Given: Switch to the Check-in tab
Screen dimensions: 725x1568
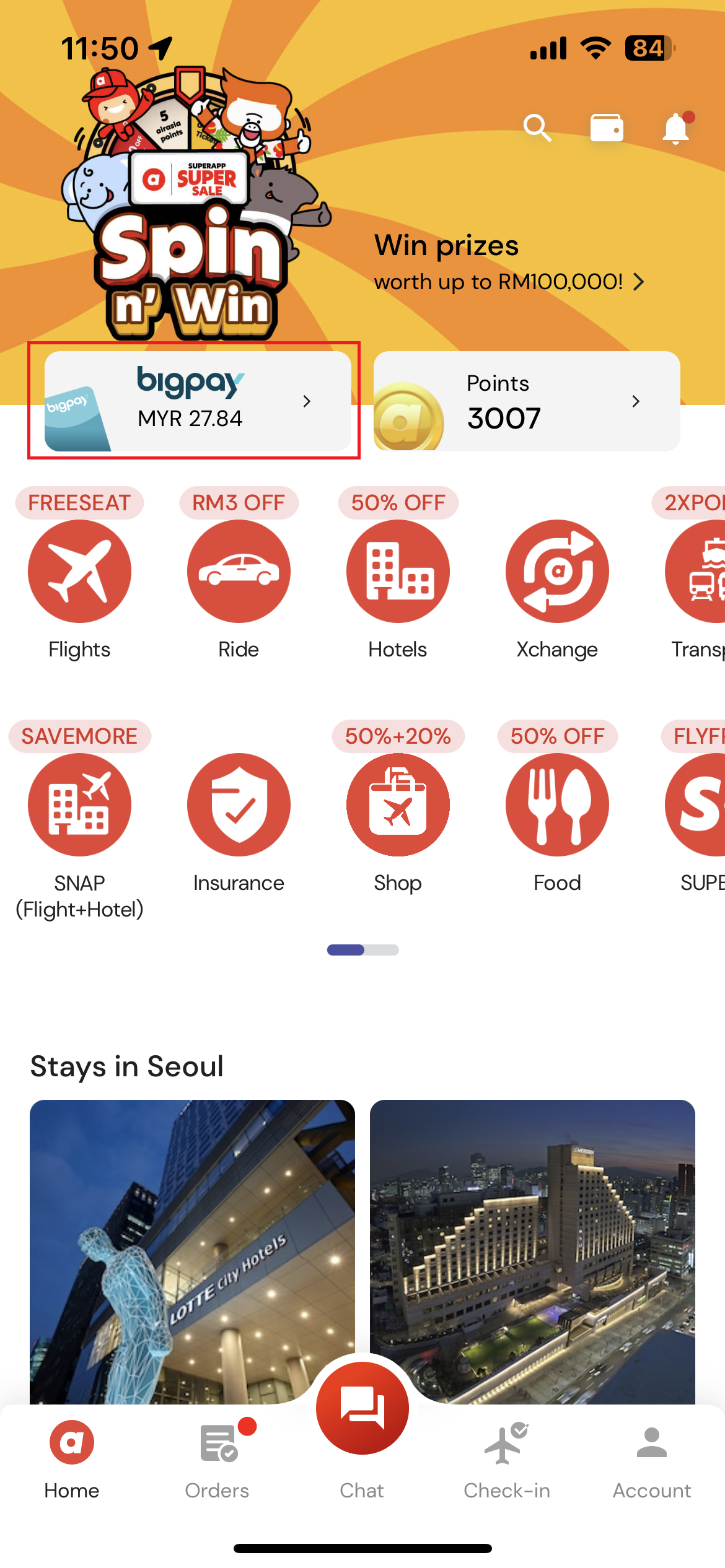Looking at the screenshot, I should [x=507, y=1459].
